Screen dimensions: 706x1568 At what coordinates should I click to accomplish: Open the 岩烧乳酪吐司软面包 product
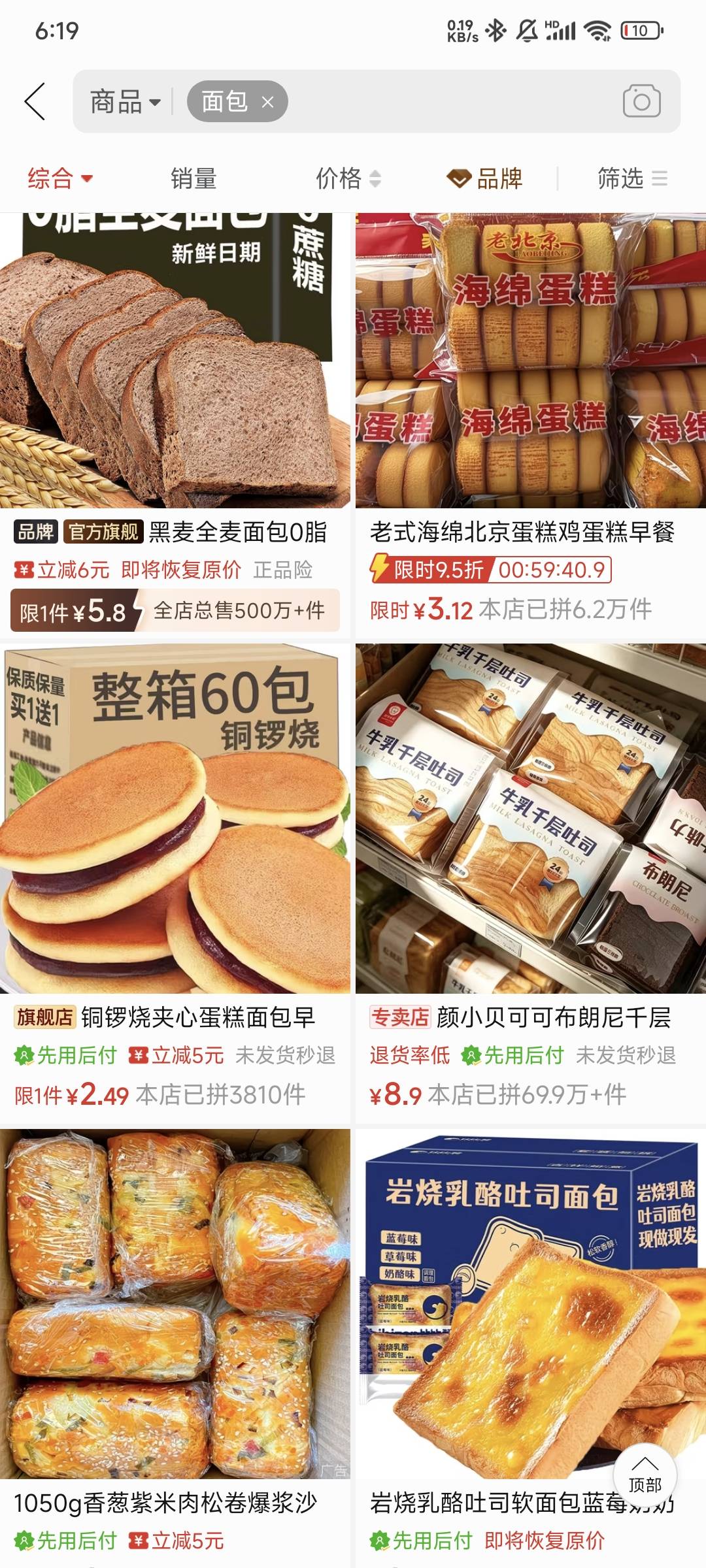pyautogui.click(x=531, y=1348)
